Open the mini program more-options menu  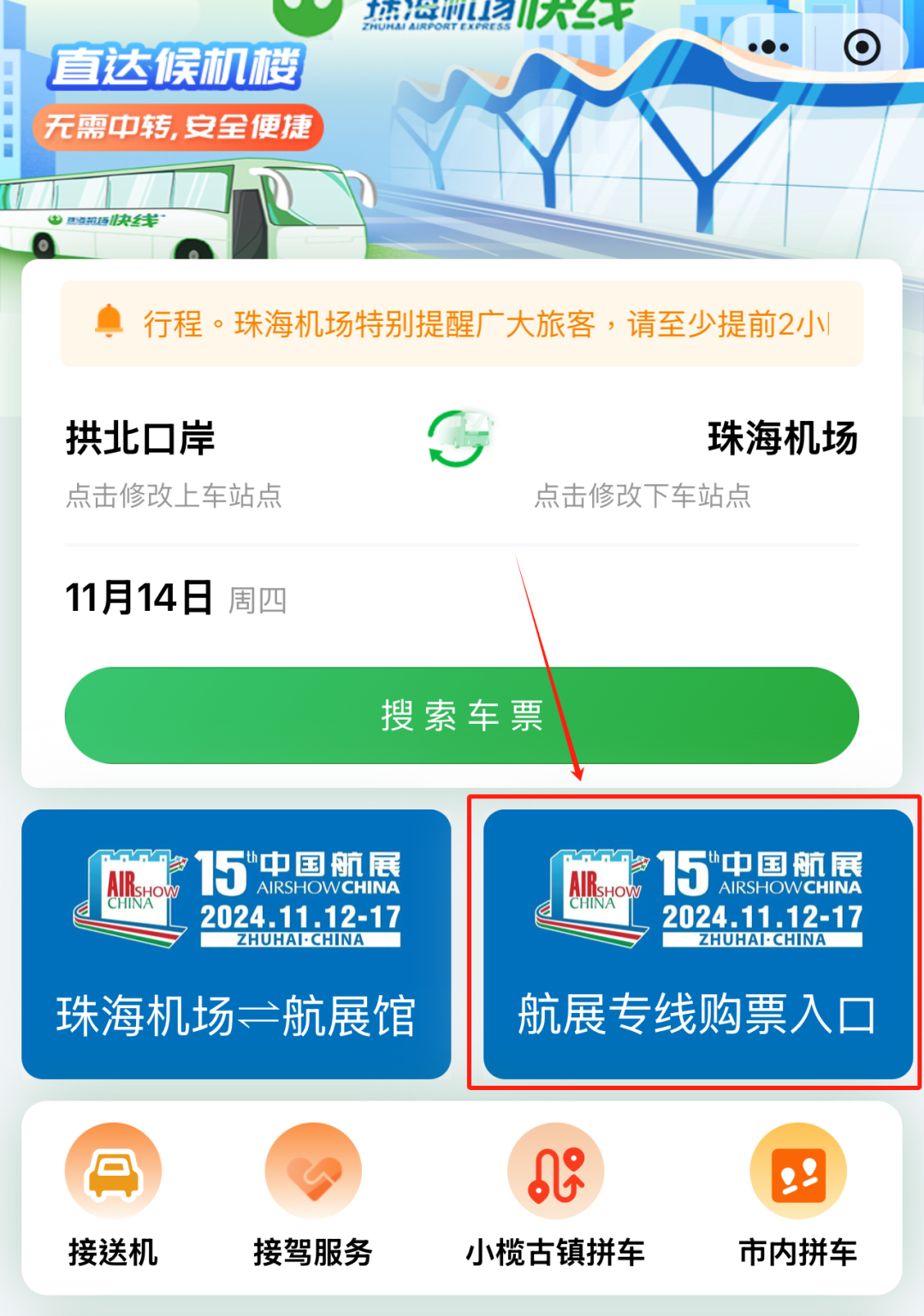[x=767, y=47]
